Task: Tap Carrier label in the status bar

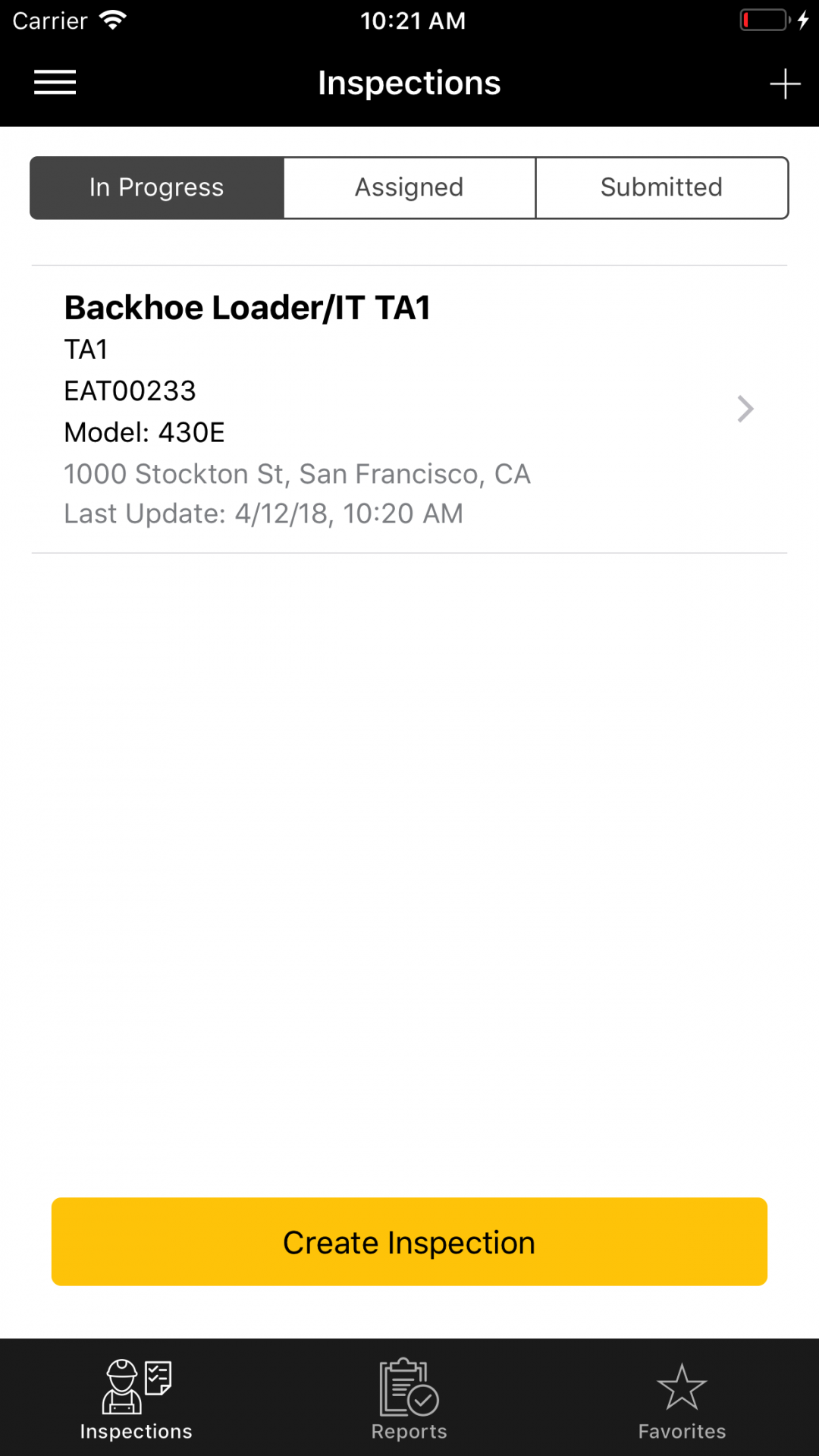Action: pos(49,20)
